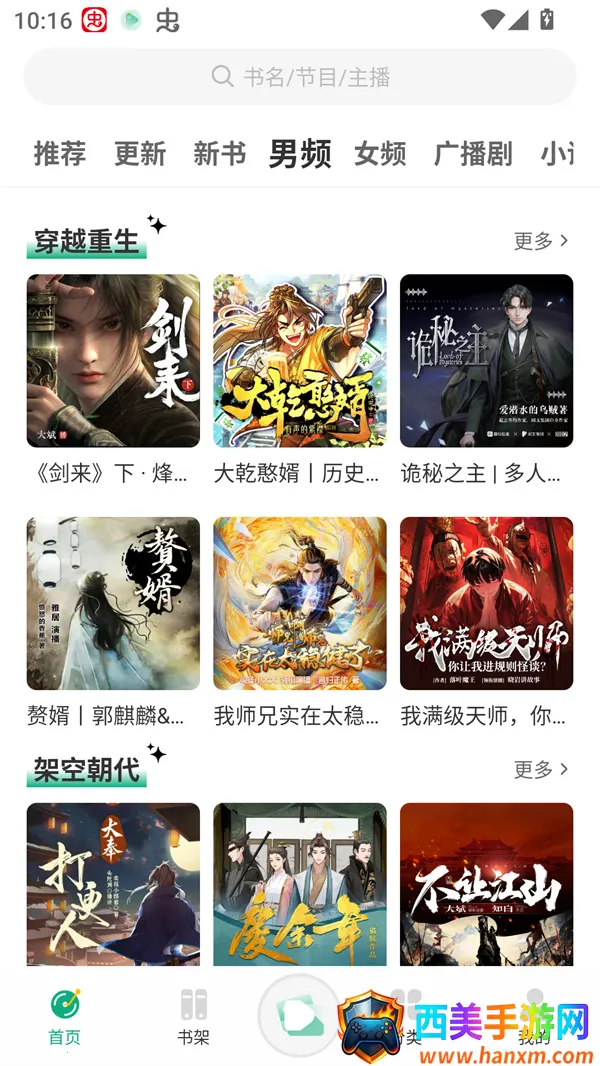Screen dimensions: 600x1066
Task: Open the 我满级天师 book
Action: (x=486, y=603)
